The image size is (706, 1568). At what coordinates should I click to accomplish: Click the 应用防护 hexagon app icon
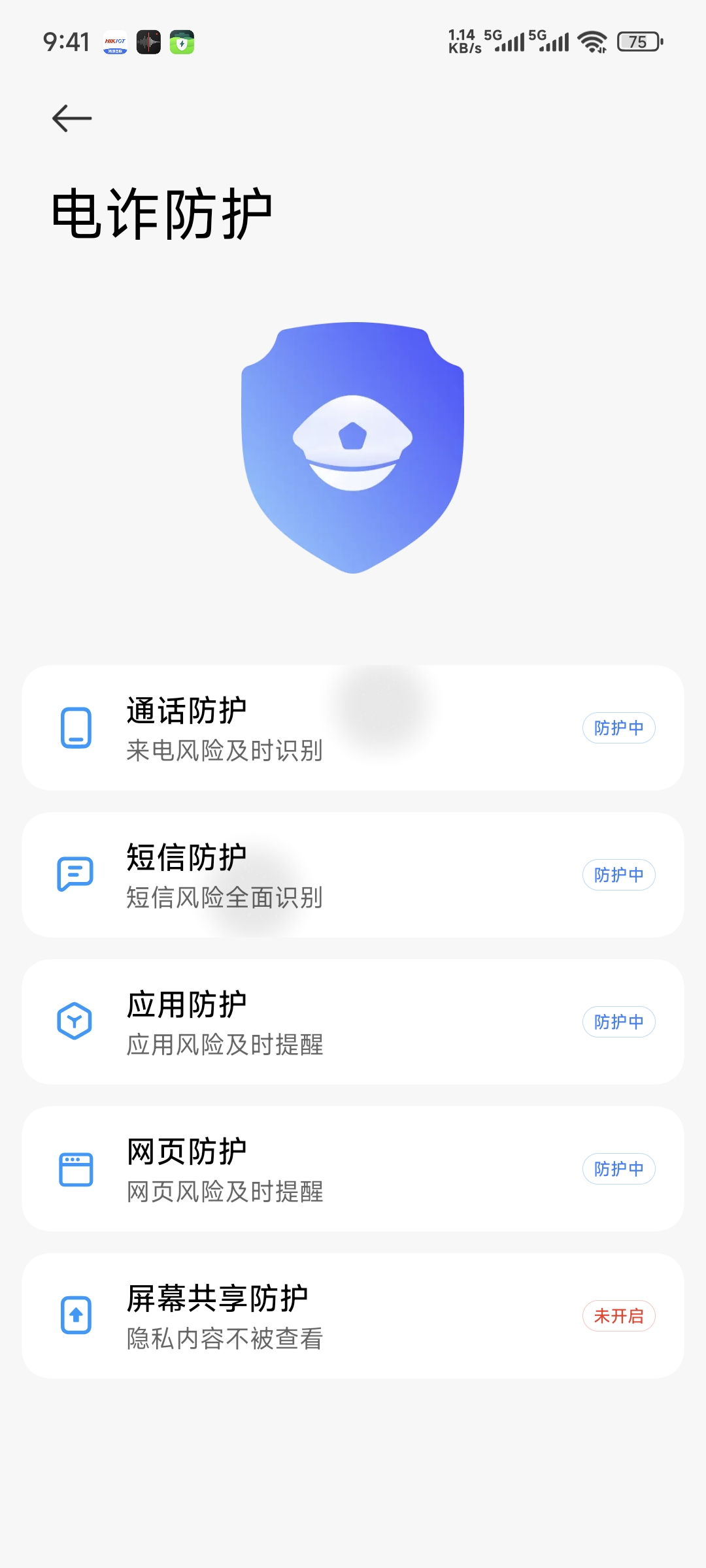tap(76, 1021)
